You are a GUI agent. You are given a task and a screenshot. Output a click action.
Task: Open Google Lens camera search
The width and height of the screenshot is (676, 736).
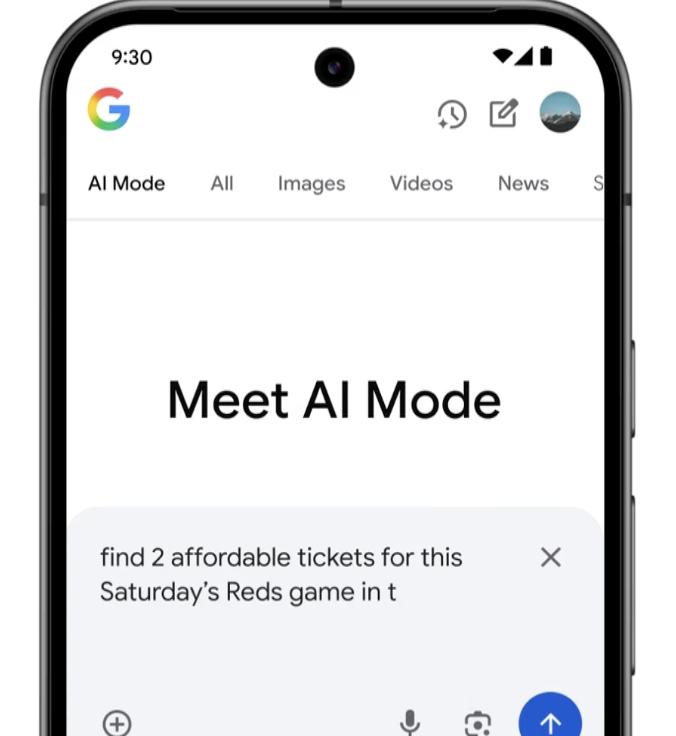click(x=478, y=722)
